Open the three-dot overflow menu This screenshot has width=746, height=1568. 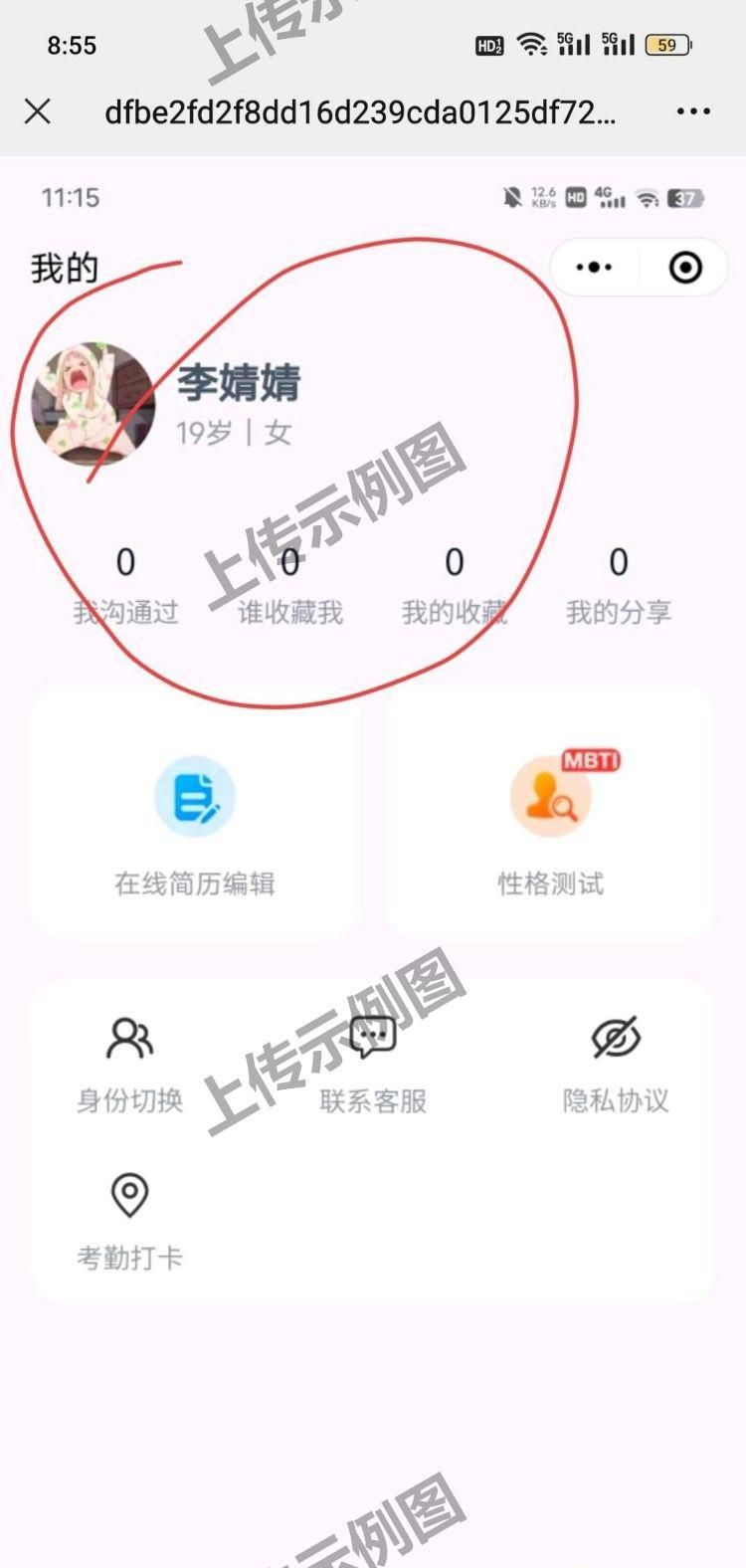(x=693, y=111)
